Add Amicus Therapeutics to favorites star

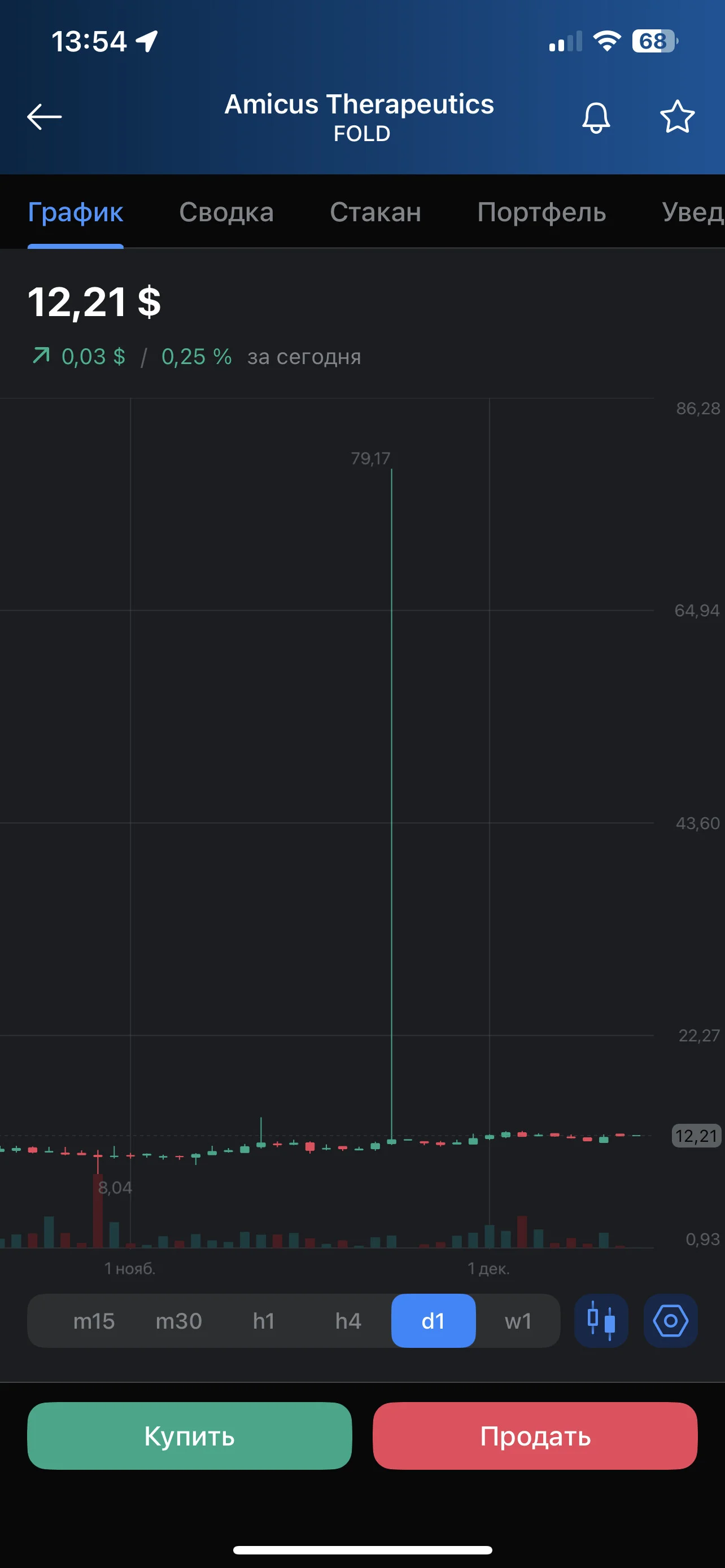tap(677, 117)
